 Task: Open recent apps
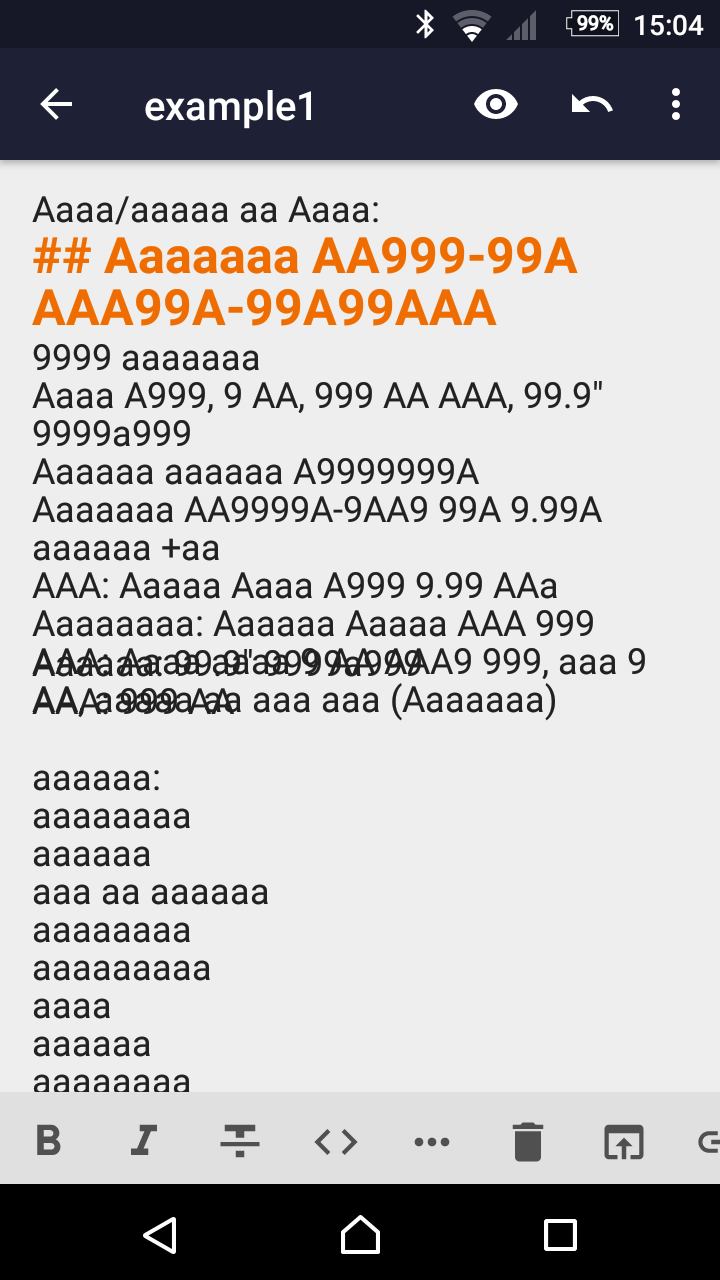pyautogui.click(x=560, y=1235)
